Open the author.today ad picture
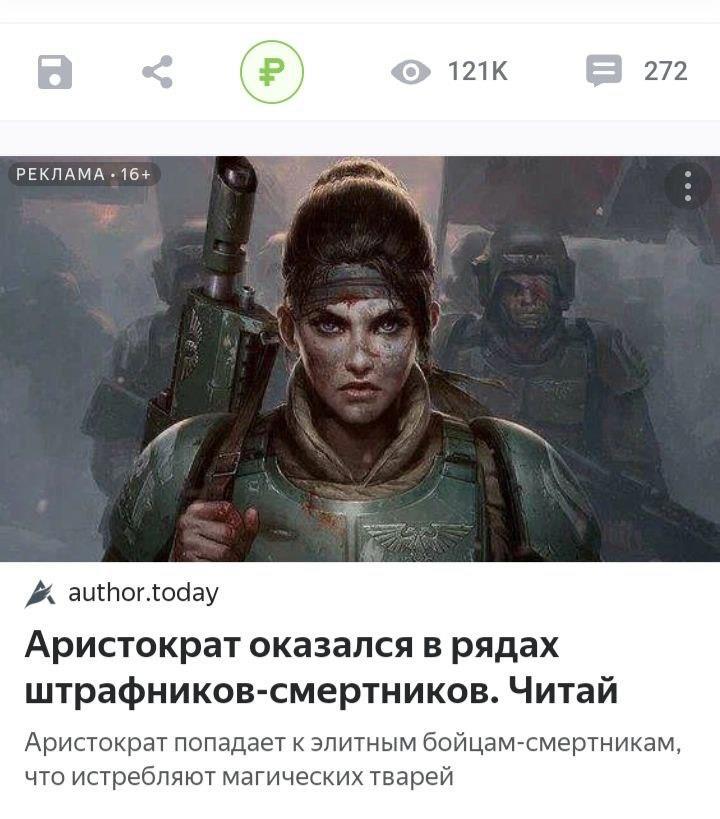This screenshot has height=819, width=720. [x=360, y=360]
